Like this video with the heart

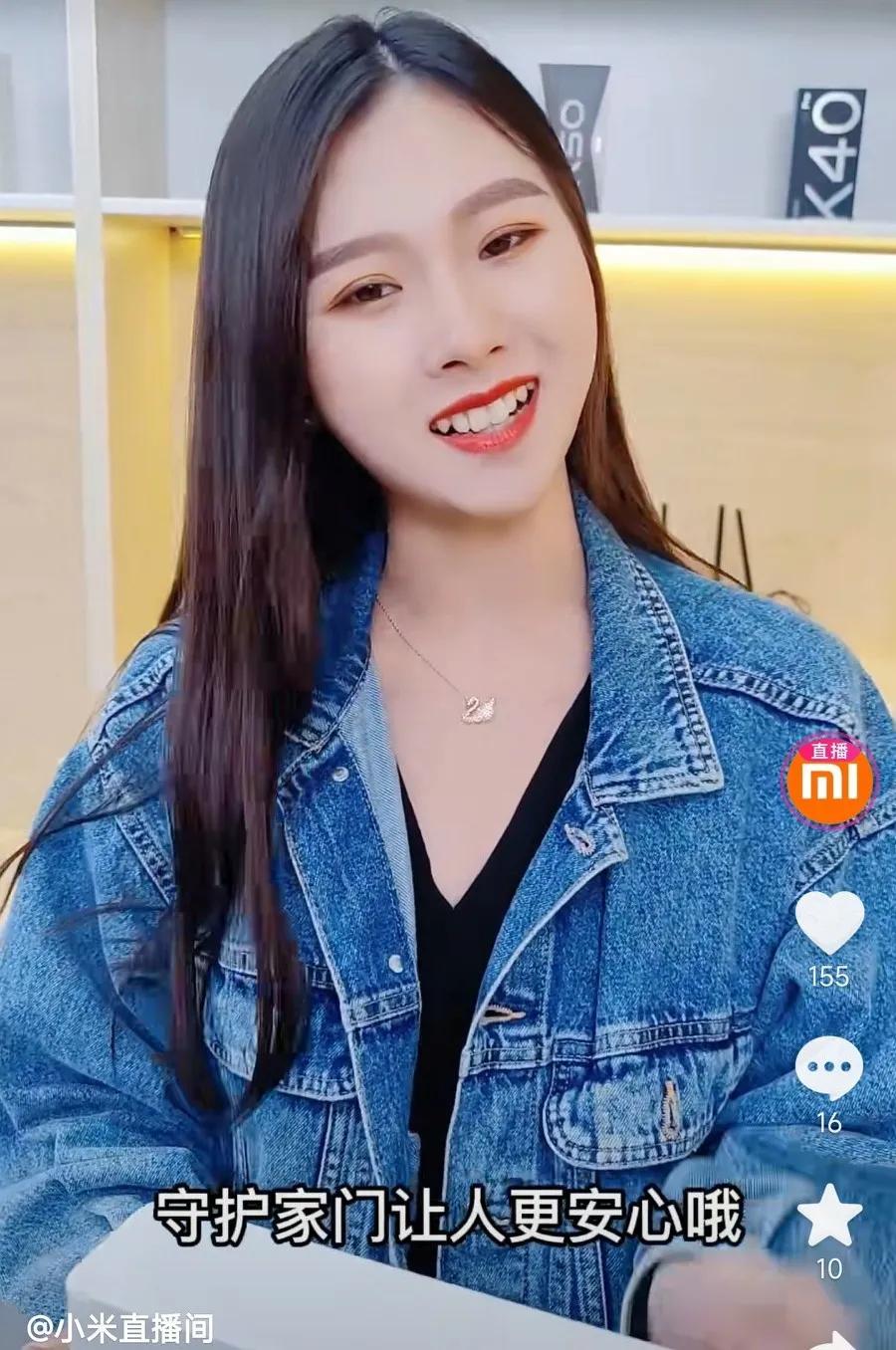829,922
